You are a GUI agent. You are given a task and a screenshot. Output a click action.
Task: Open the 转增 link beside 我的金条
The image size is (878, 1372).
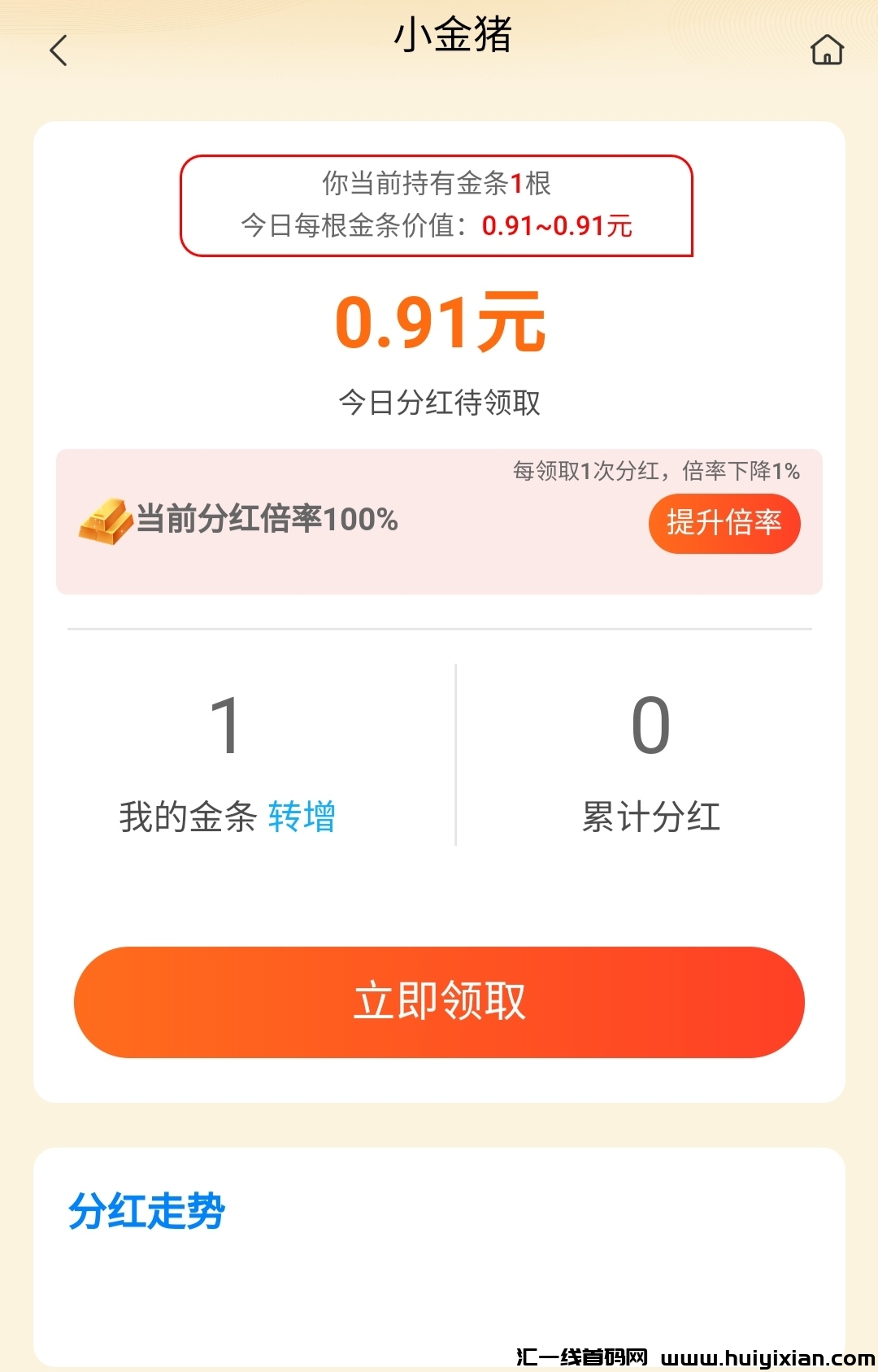pyautogui.click(x=302, y=817)
